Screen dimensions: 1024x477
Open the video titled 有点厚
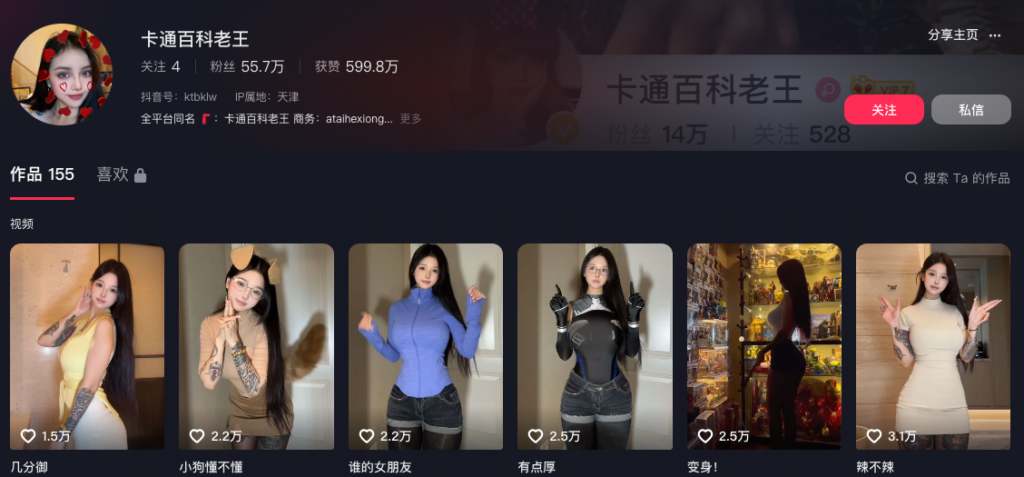(x=595, y=346)
